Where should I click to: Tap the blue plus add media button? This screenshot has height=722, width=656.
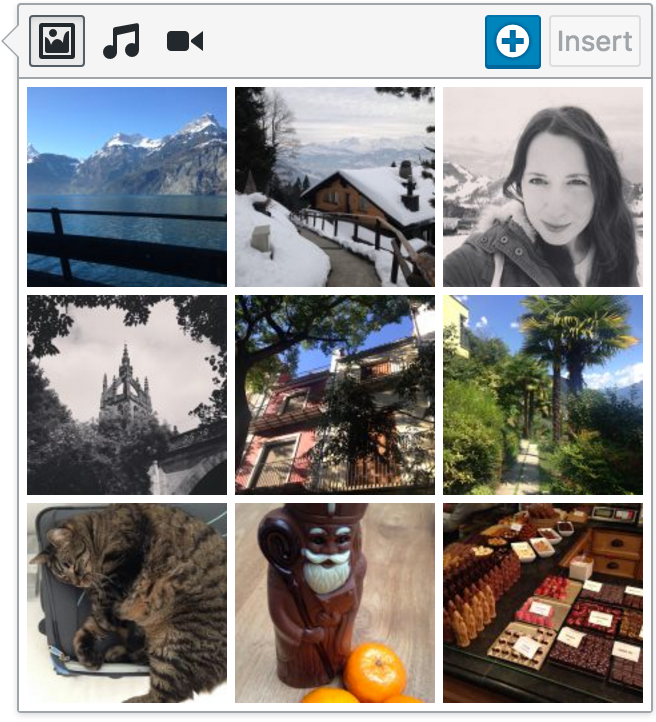pos(513,42)
